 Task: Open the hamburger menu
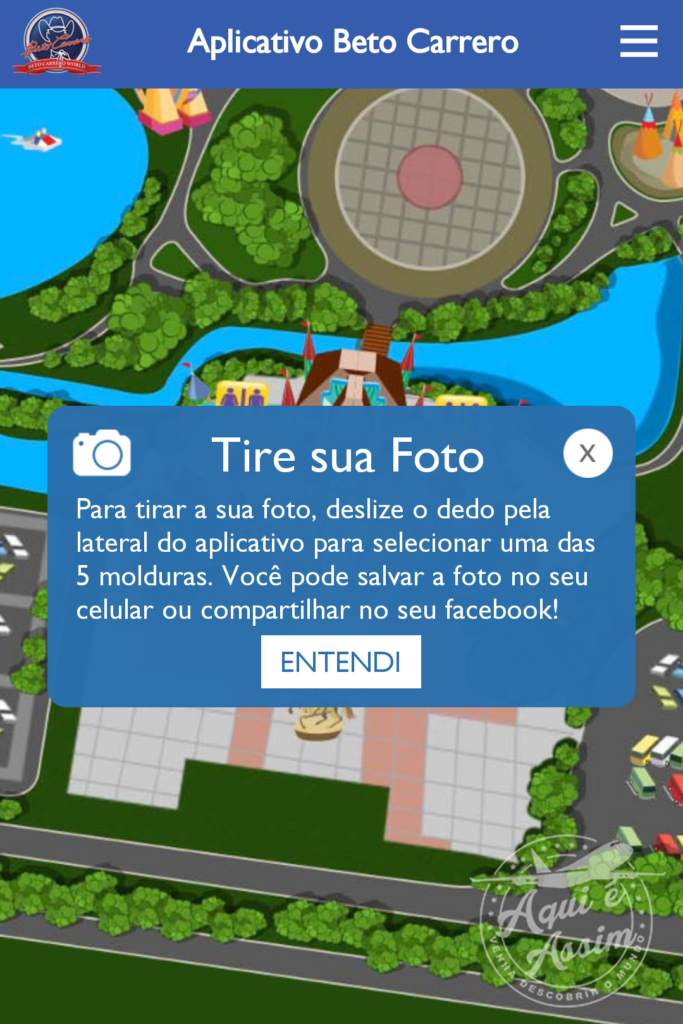tap(638, 42)
